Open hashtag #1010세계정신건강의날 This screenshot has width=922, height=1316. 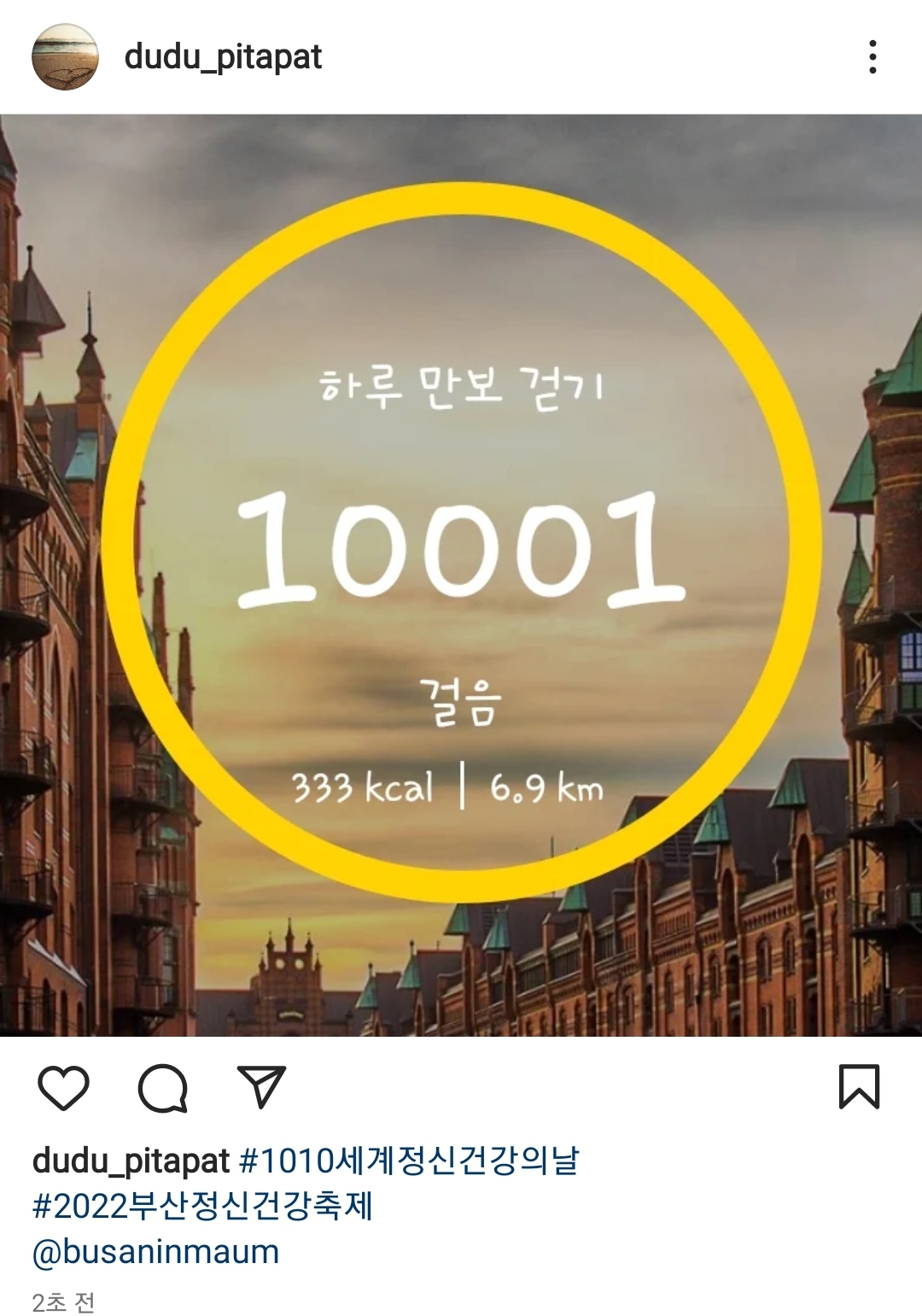pos(409,1161)
